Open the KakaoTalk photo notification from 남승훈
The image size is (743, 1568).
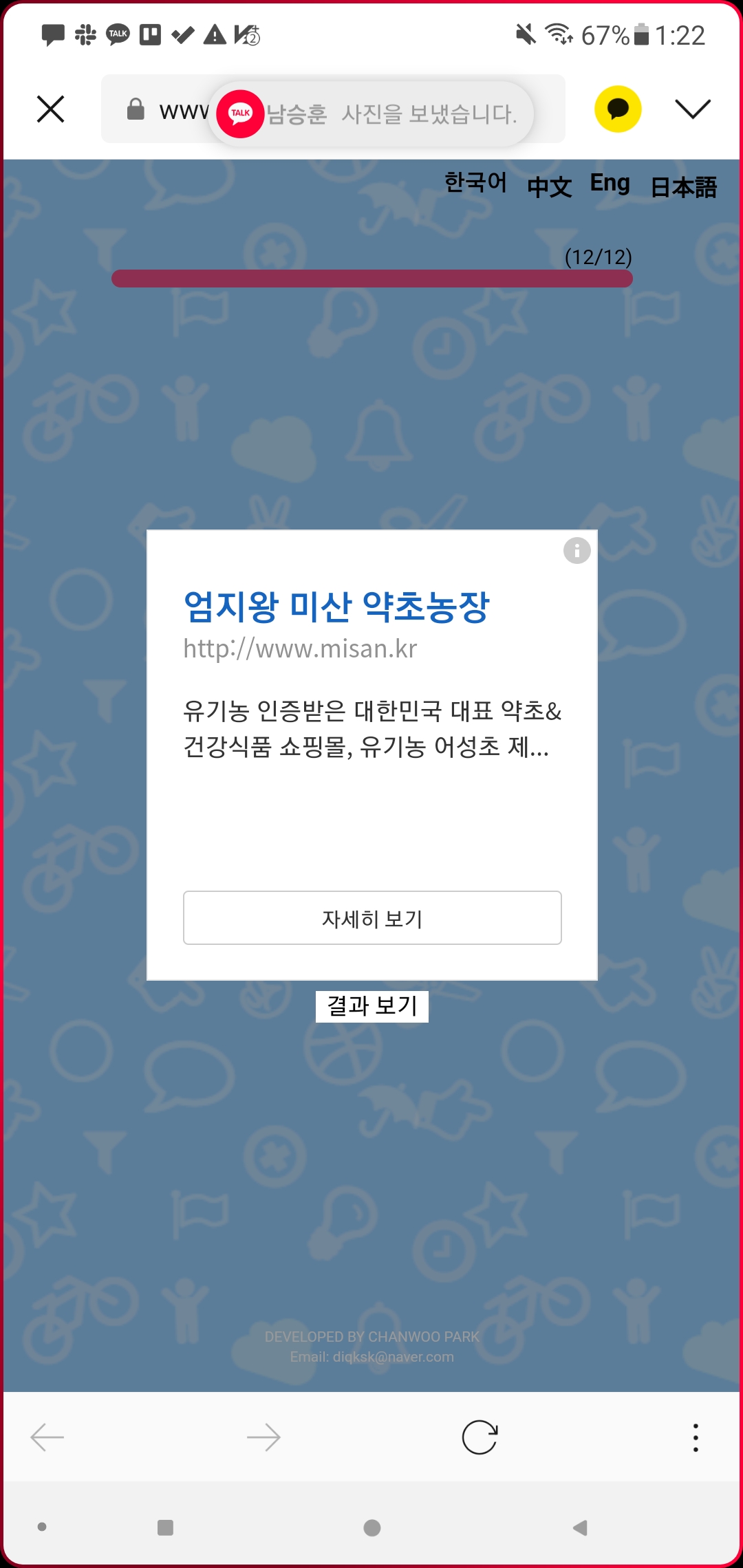pos(371,113)
